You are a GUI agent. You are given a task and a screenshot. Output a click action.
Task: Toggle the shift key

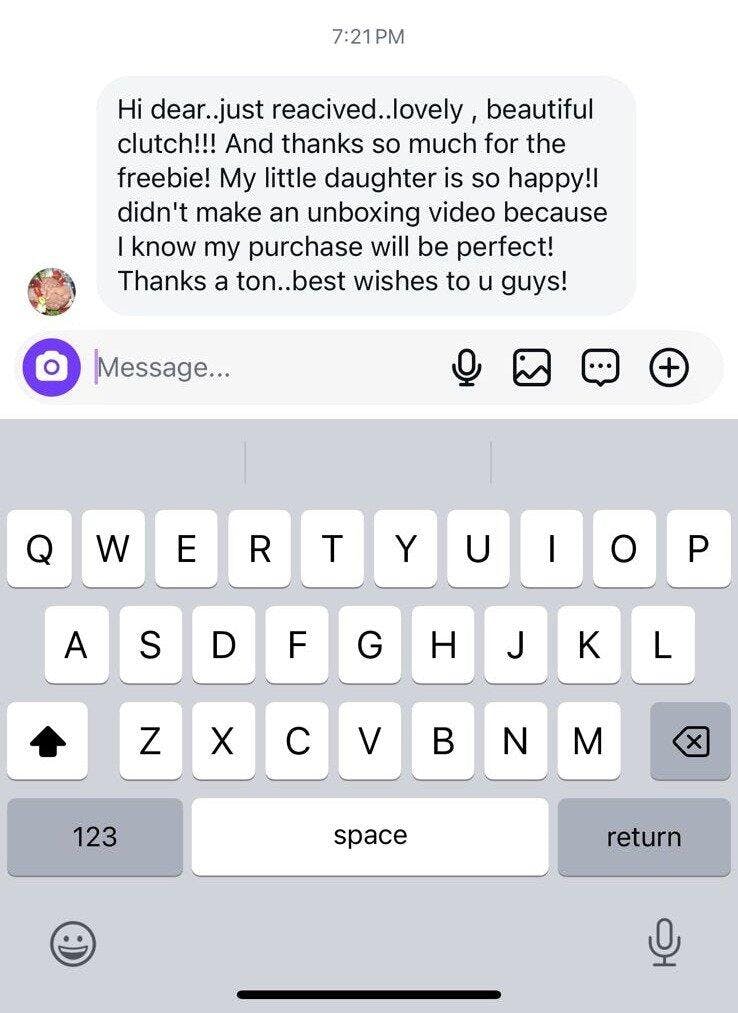48,741
